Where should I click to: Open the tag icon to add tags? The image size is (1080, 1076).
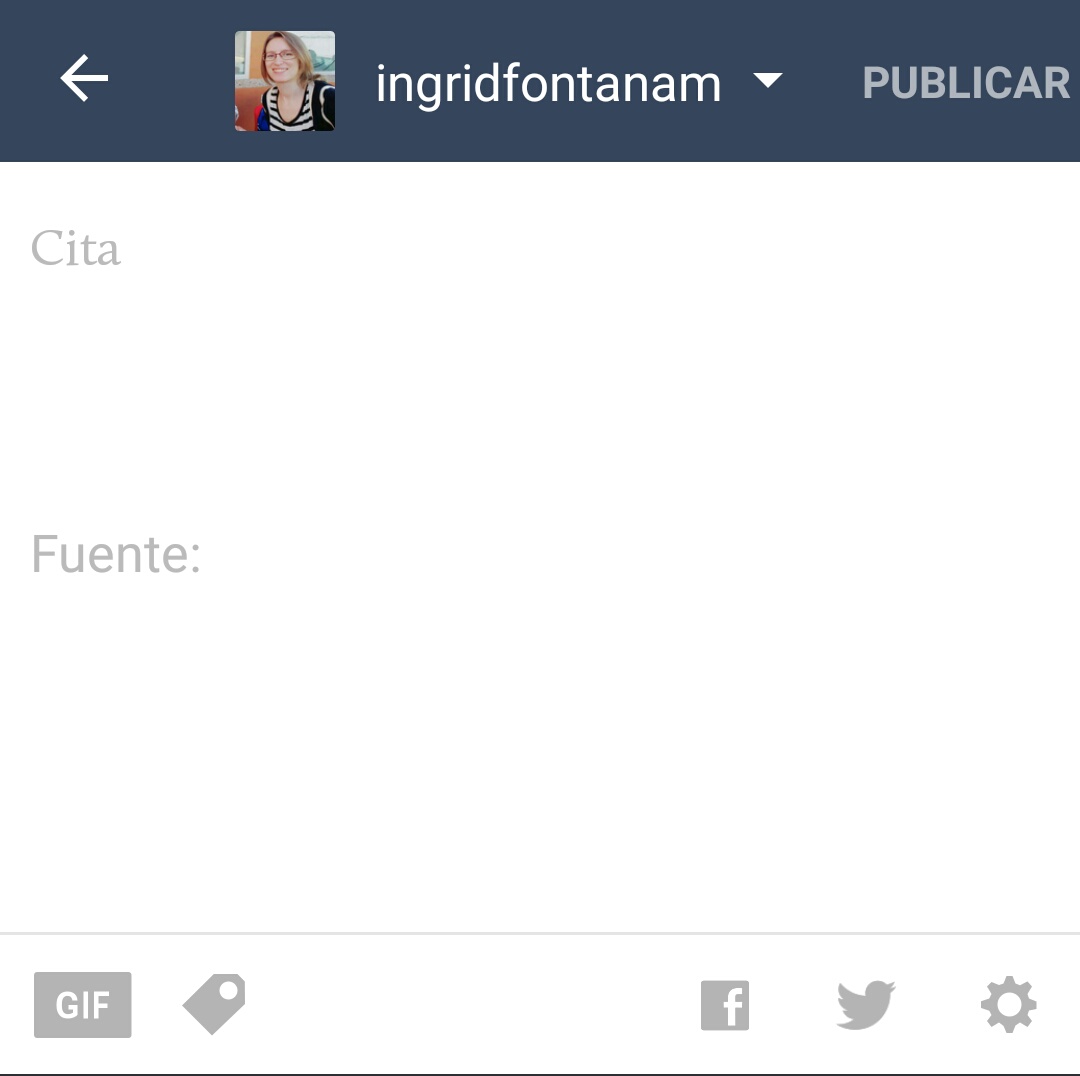pyautogui.click(x=215, y=1004)
